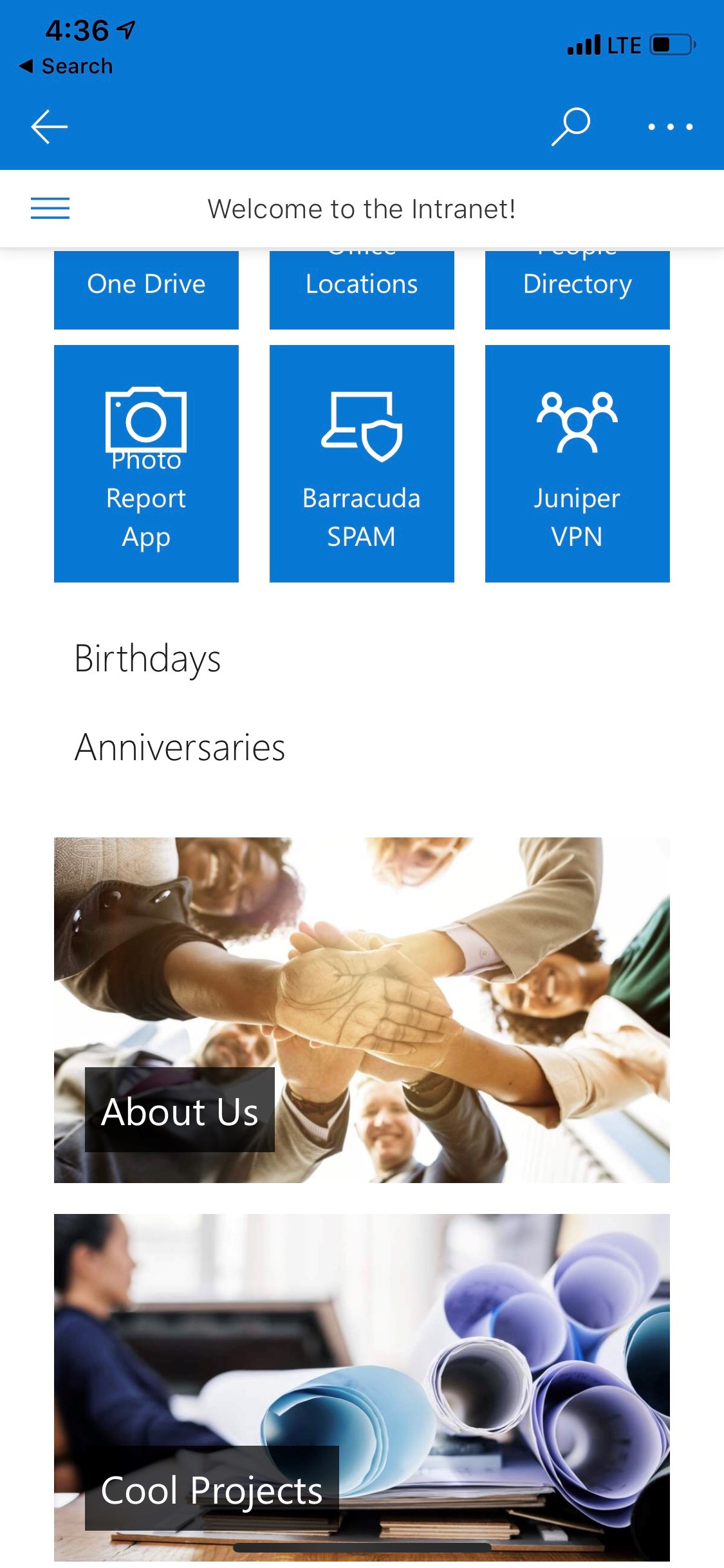
Task: Open the Juniper VPN tile
Action: 577,463
